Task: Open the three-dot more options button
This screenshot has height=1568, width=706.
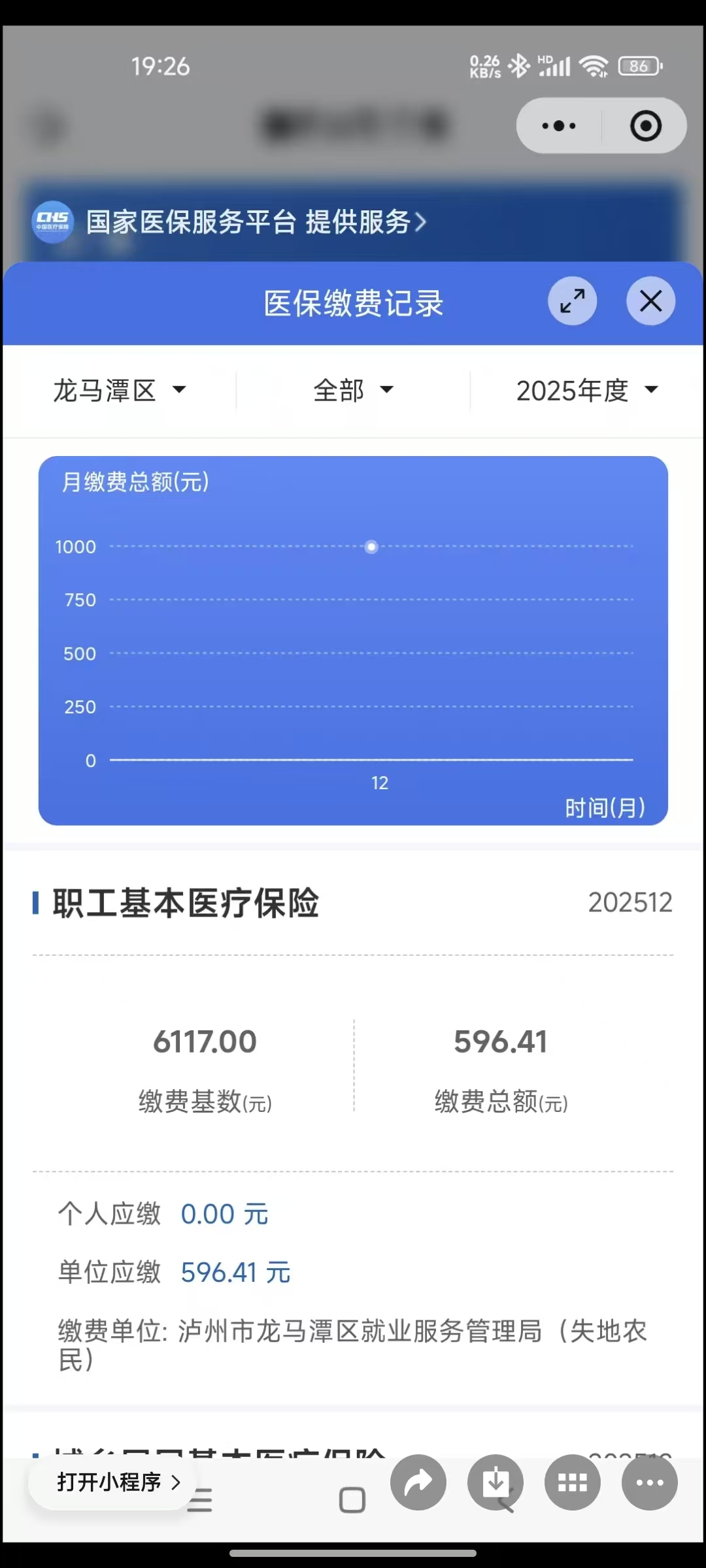Action: [650, 1482]
